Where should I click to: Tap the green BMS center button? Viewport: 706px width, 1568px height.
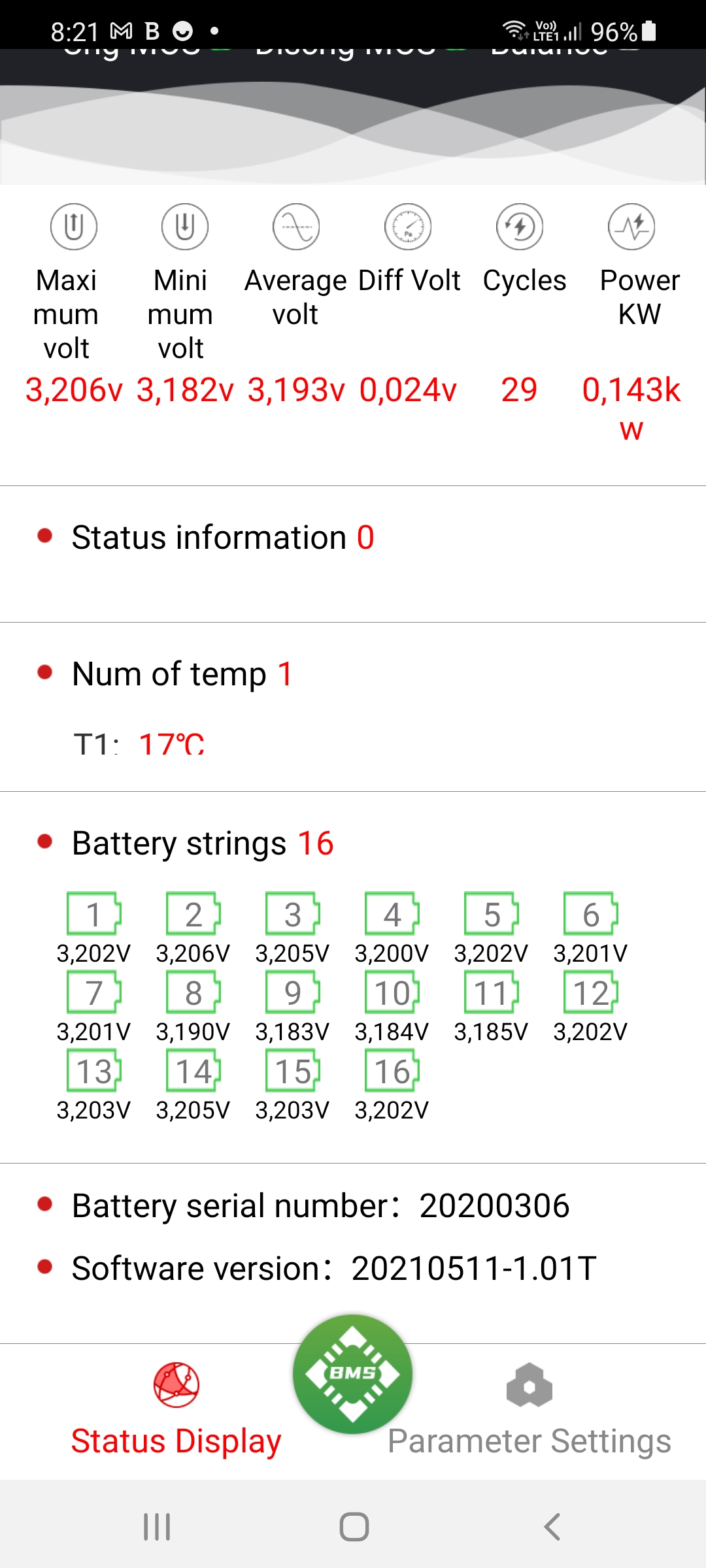352,1374
